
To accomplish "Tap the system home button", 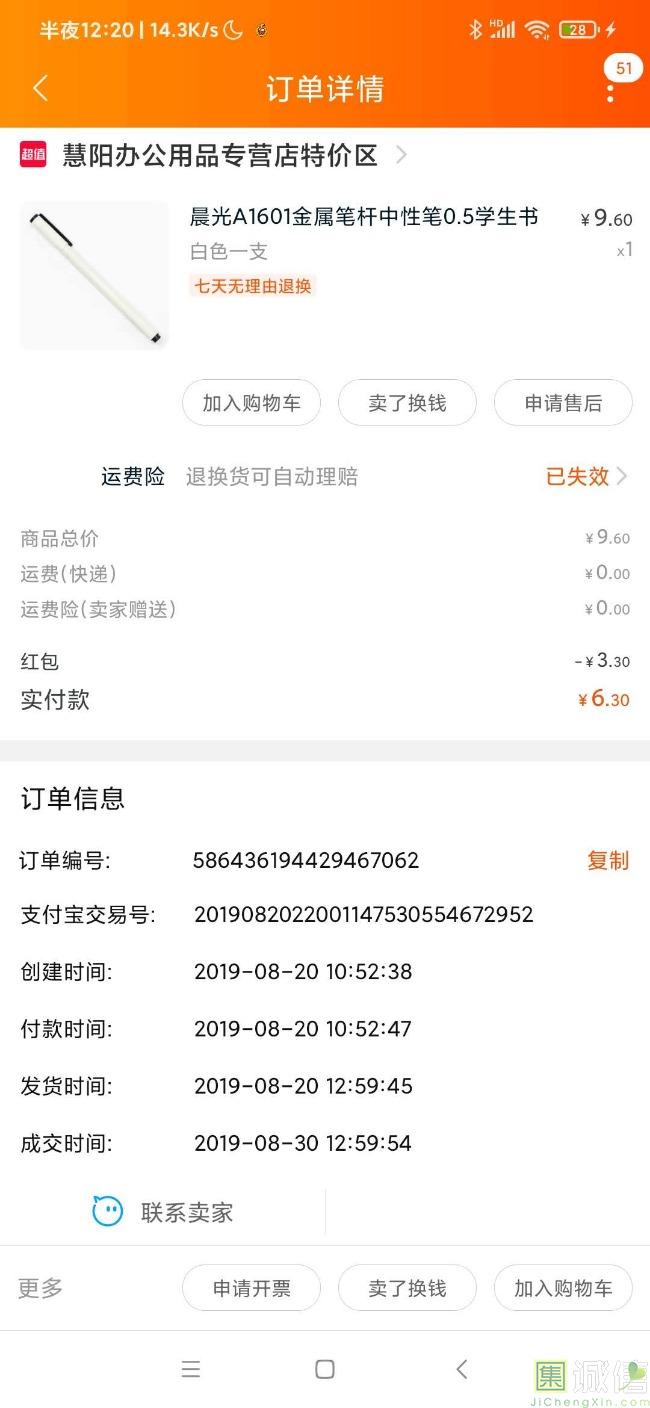I will pos(325,1369).
